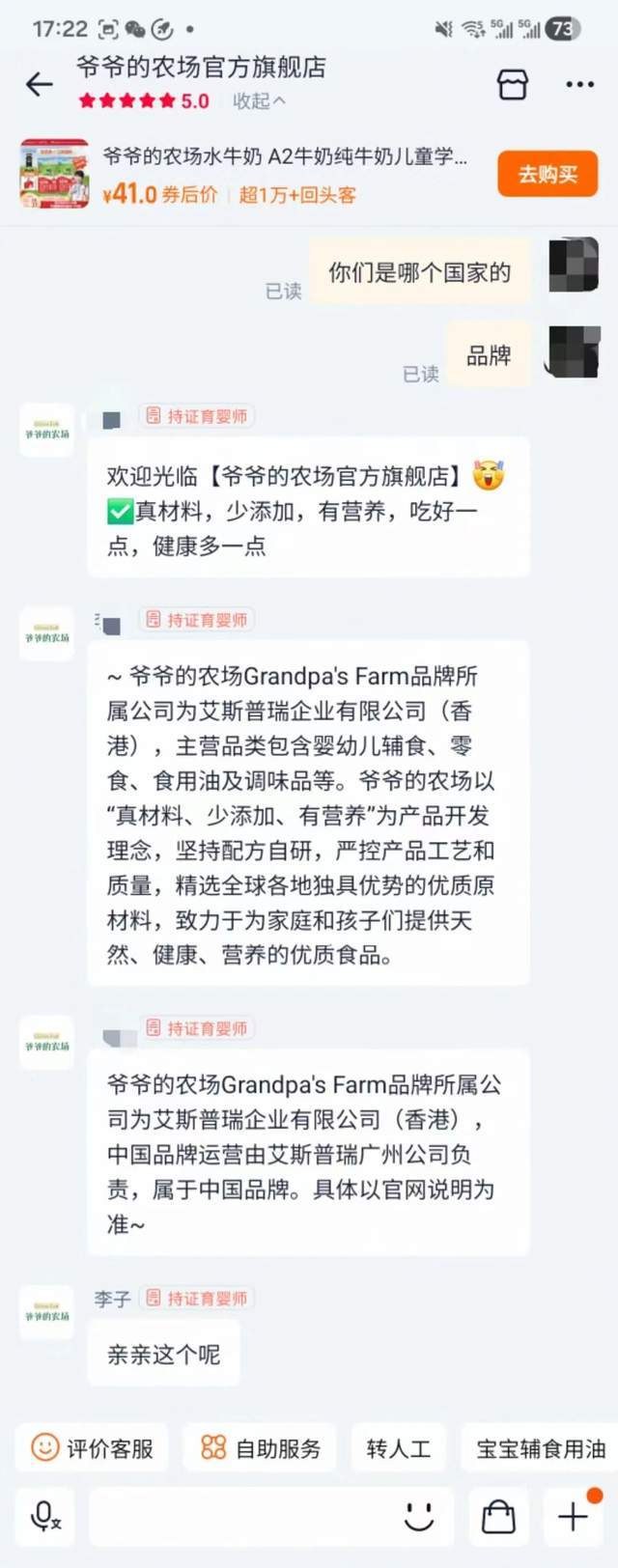Tap the 宝宝辅食用油 quick chip
The height and width of the screenshot is (1568, 618).
point(541,1448)
